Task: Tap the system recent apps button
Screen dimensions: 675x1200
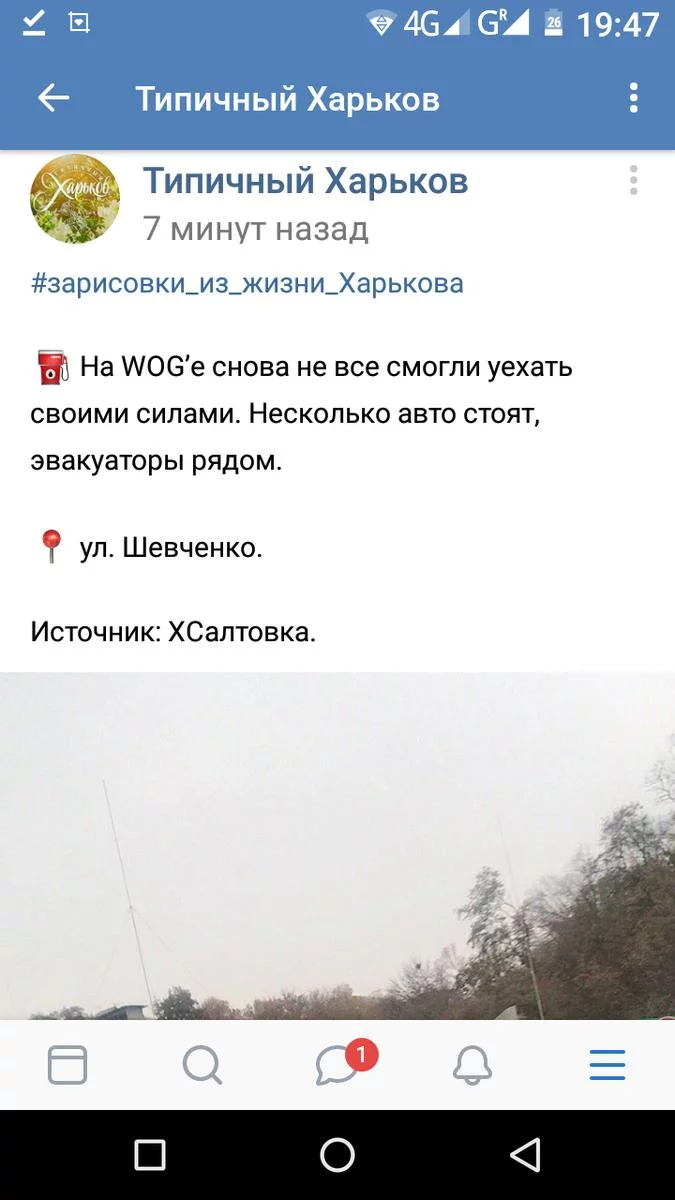Action: [x=150, y=1155]
